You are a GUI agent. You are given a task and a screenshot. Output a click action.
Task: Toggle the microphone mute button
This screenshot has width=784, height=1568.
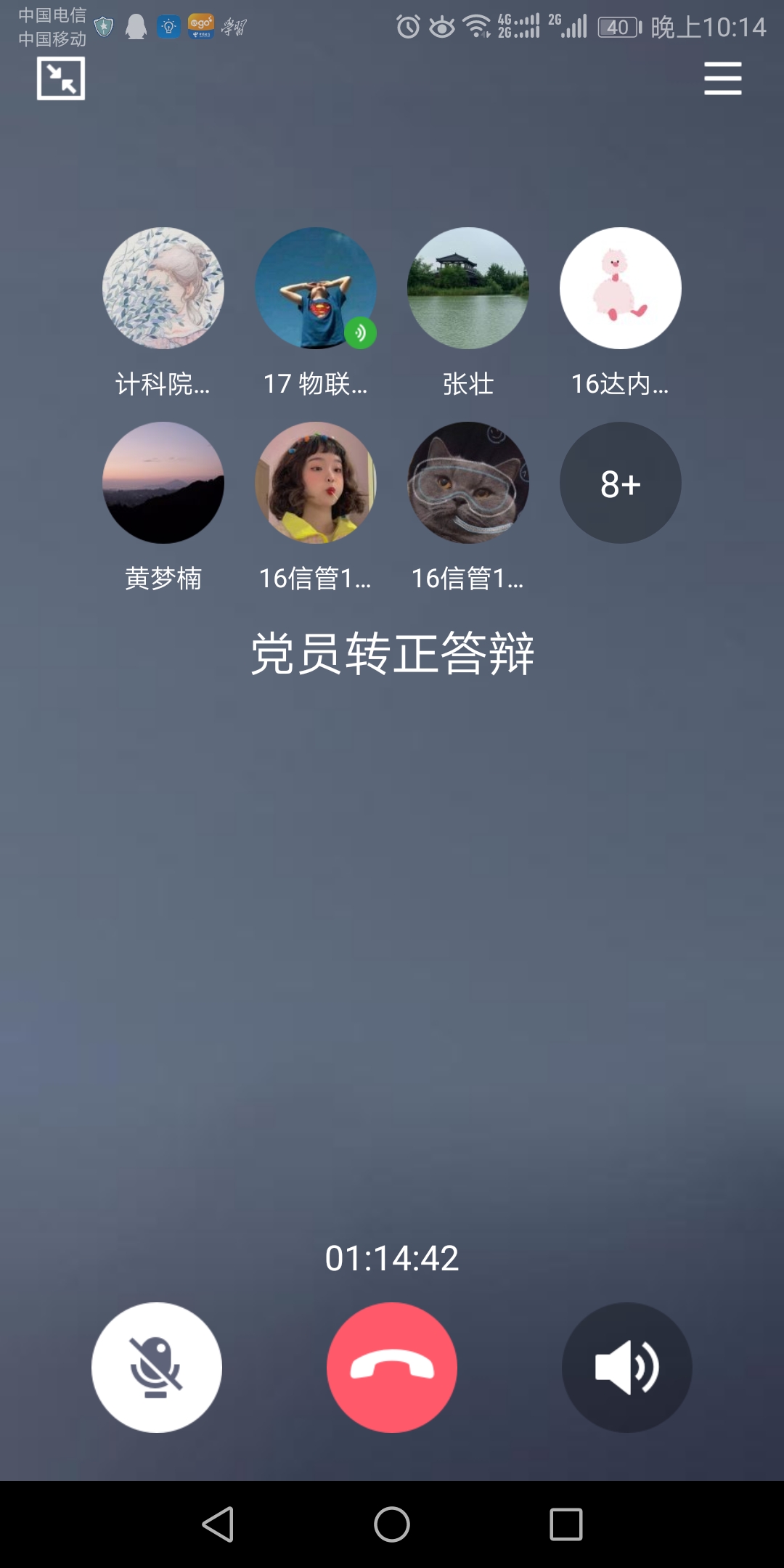[x=157, y=1367]
